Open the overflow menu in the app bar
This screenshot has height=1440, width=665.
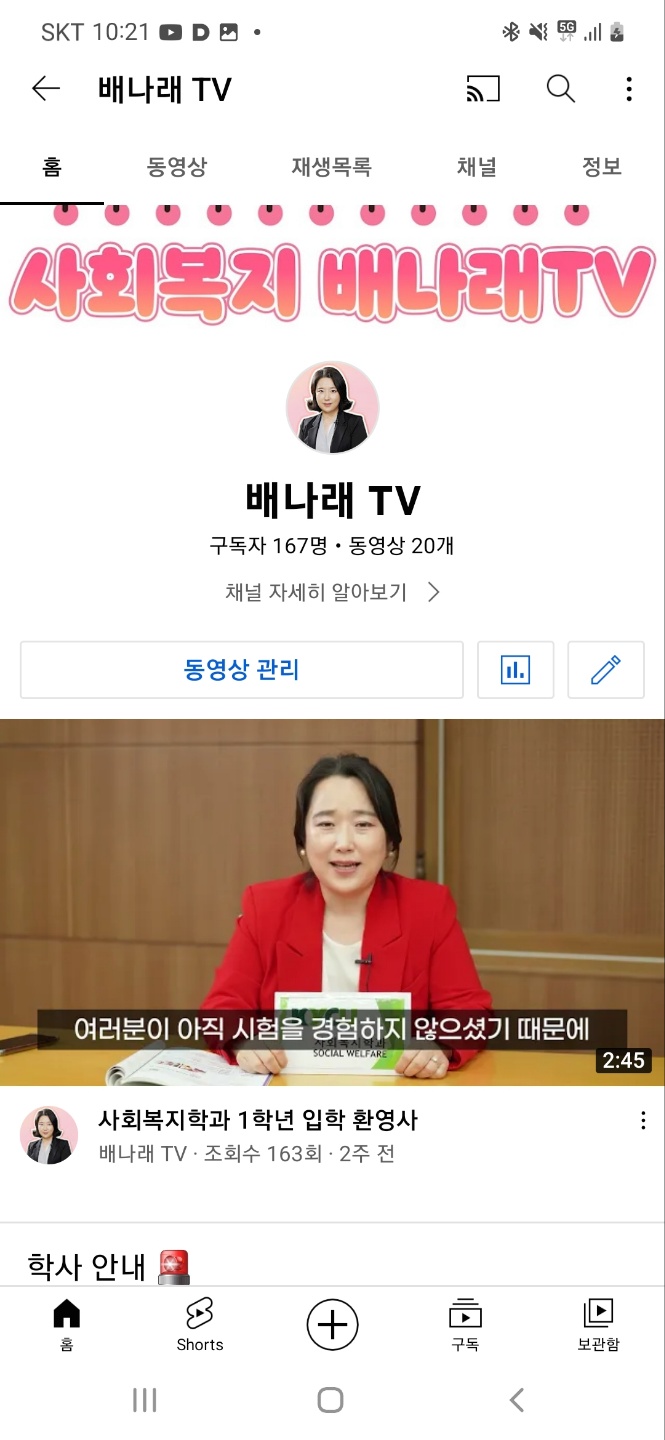point(629,89)
